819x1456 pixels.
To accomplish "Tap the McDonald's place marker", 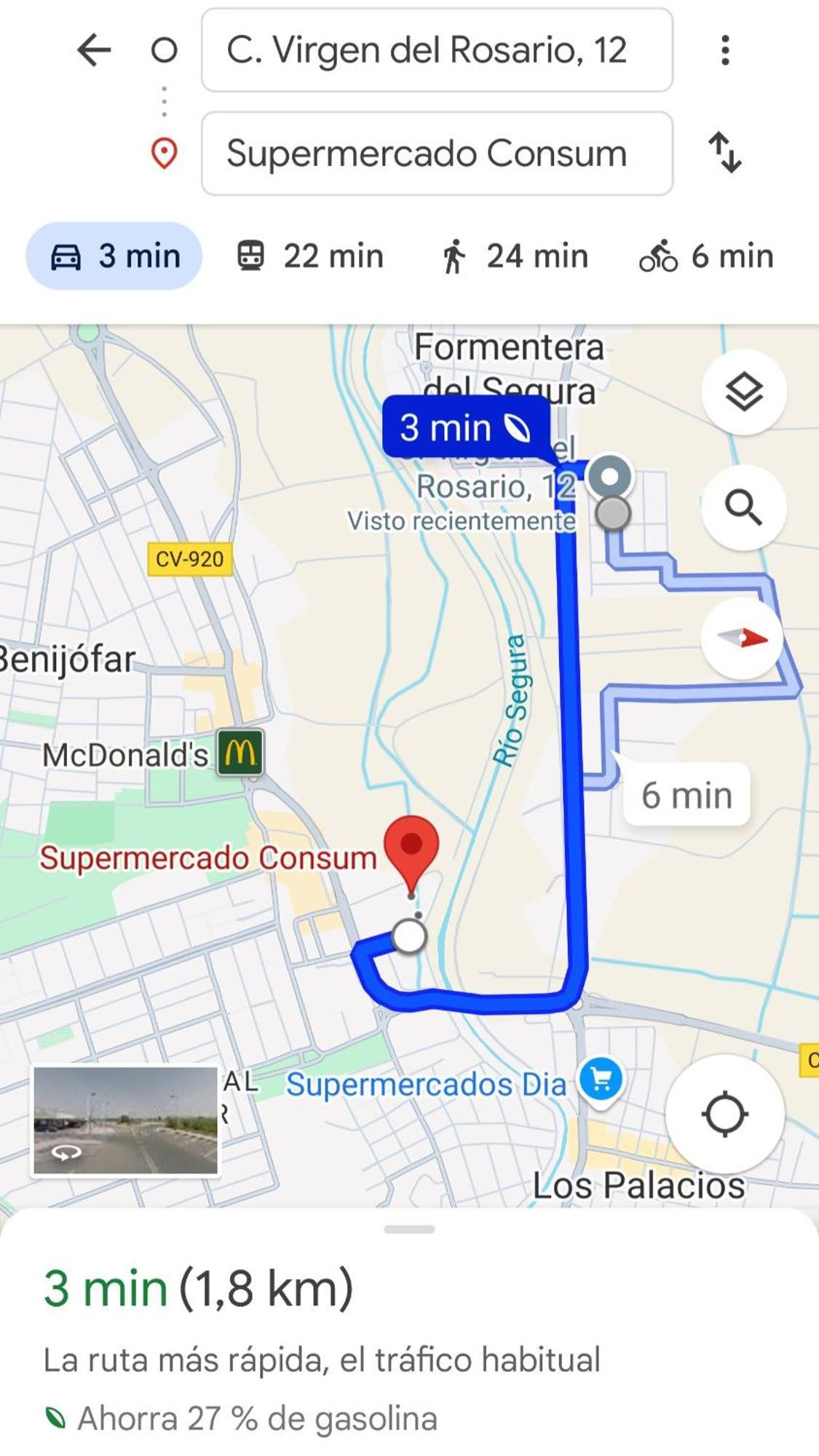I will [x=241, y=753].
